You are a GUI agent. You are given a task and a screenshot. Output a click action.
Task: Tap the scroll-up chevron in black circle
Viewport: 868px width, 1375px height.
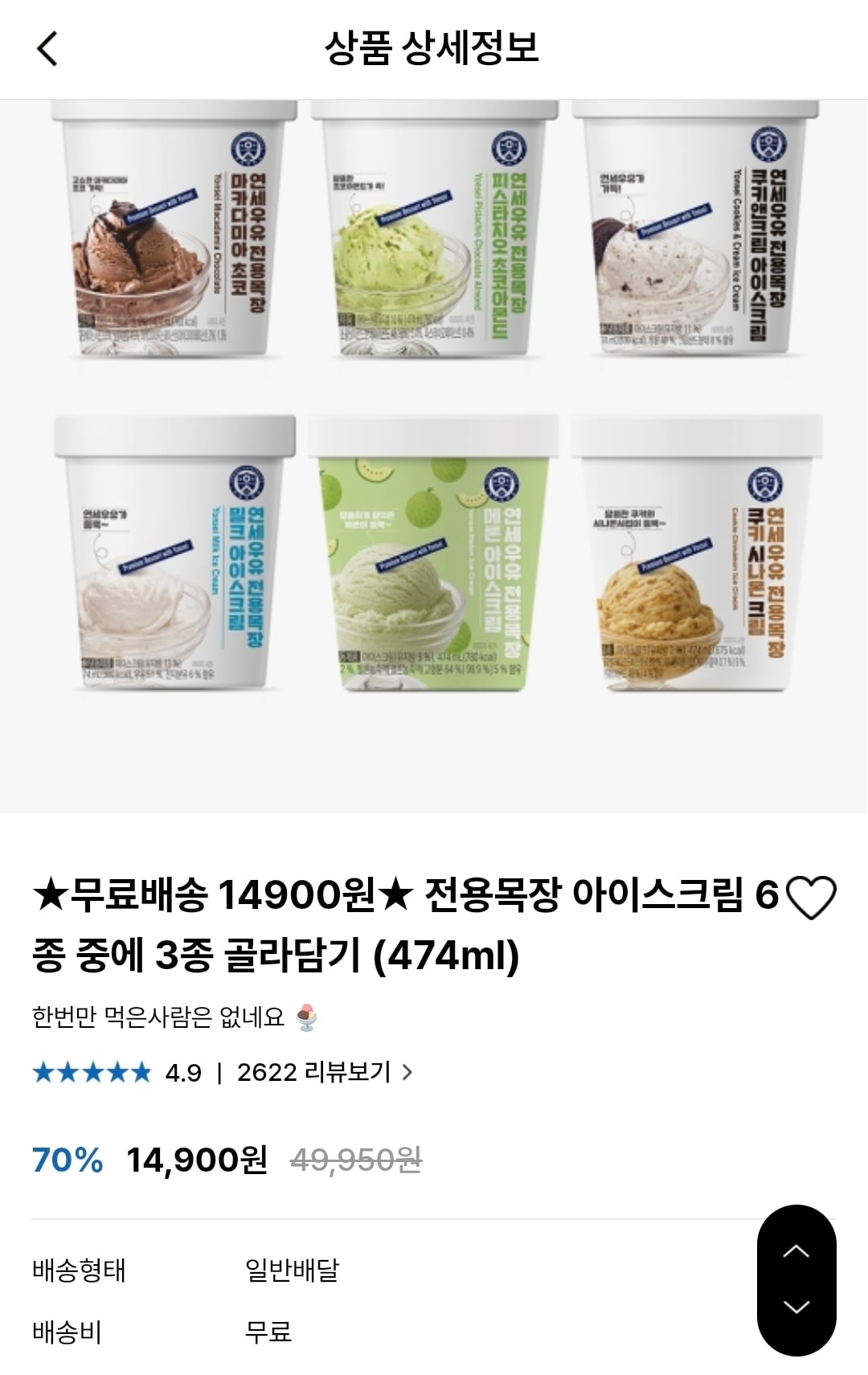tap(796, 1250)
